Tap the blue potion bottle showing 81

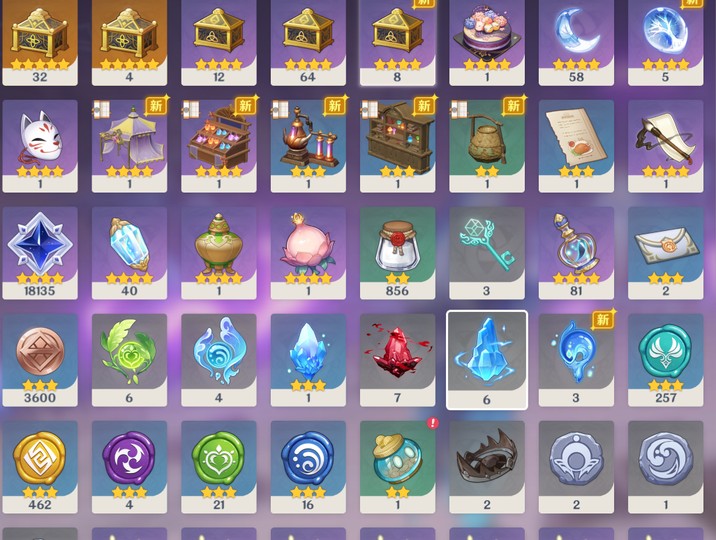pyautogui.click(x=576, y=250)
